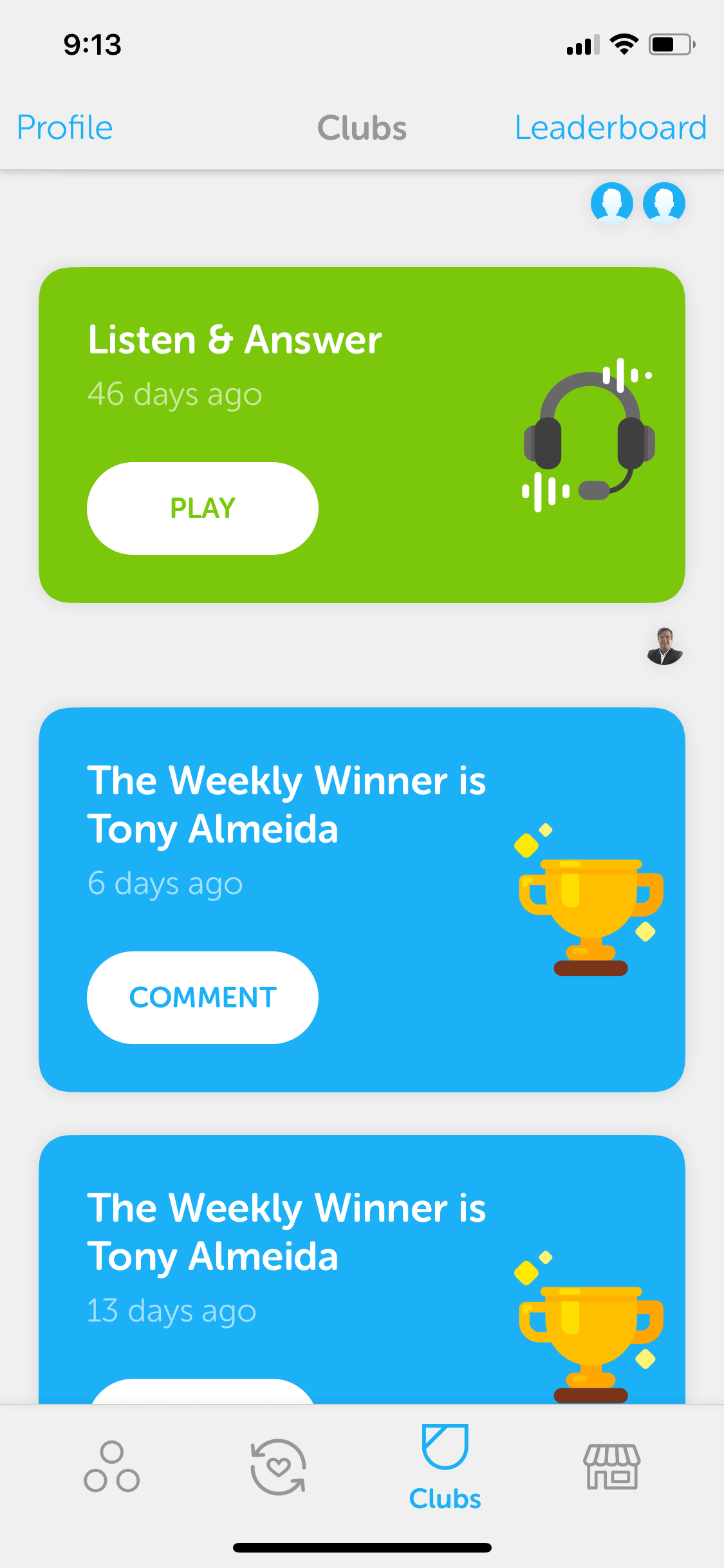This screenshot has width=724, height=1568.
Task: Open the lessons tab with three circles
Action: pyautogui.click(x=111, y=1467)
